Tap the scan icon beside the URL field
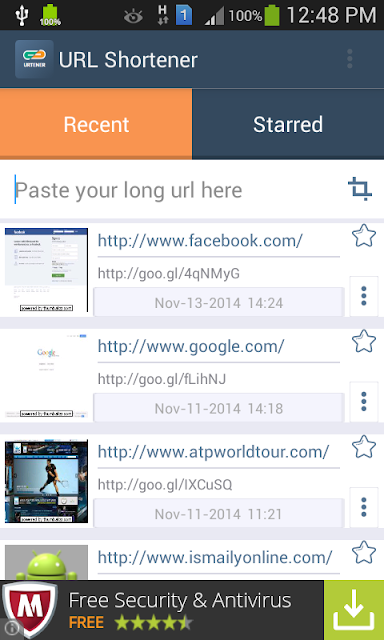 click(360, 189)
